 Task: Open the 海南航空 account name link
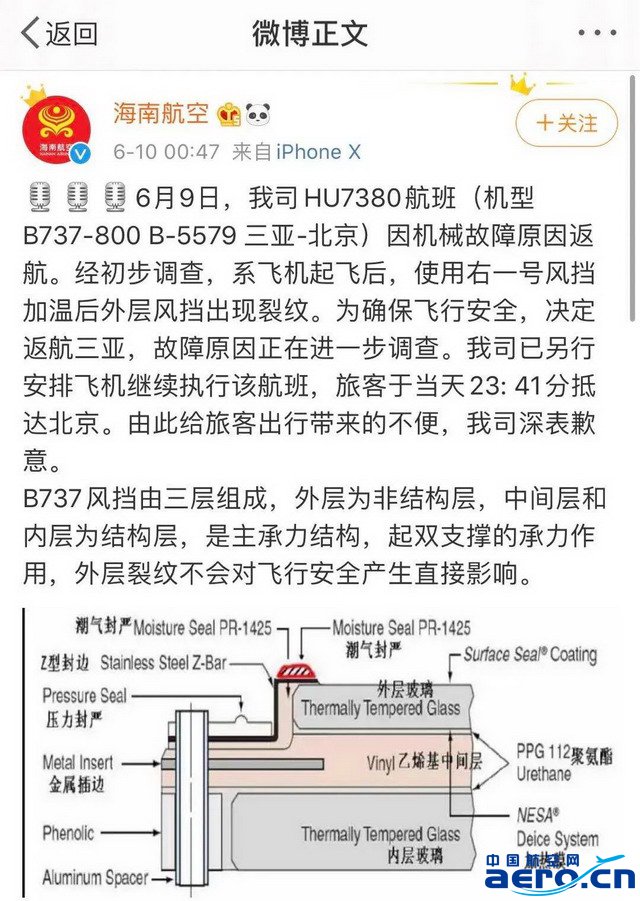click(160, 114)
